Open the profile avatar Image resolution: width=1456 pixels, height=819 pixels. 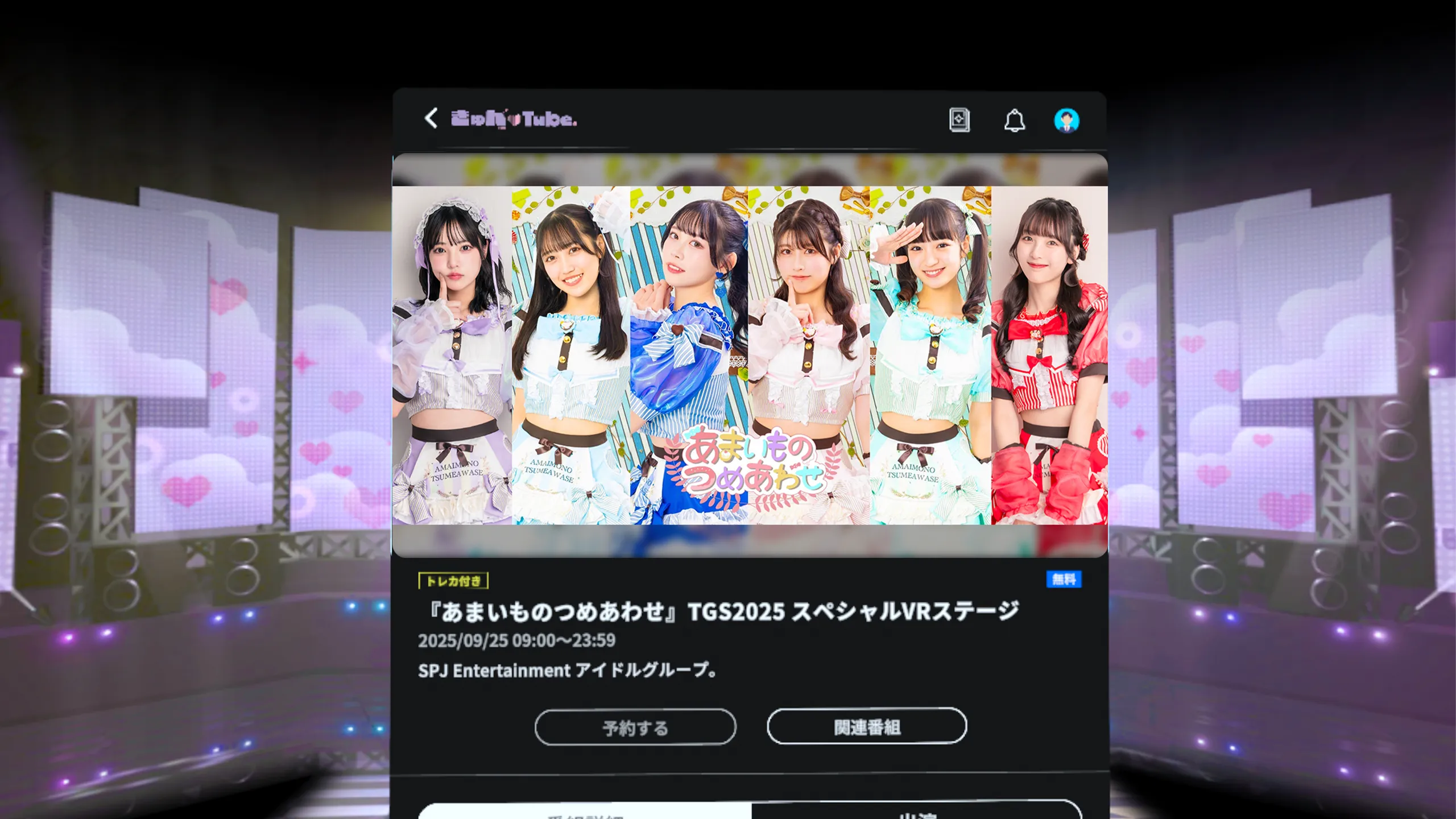[x=1066, y=121]
